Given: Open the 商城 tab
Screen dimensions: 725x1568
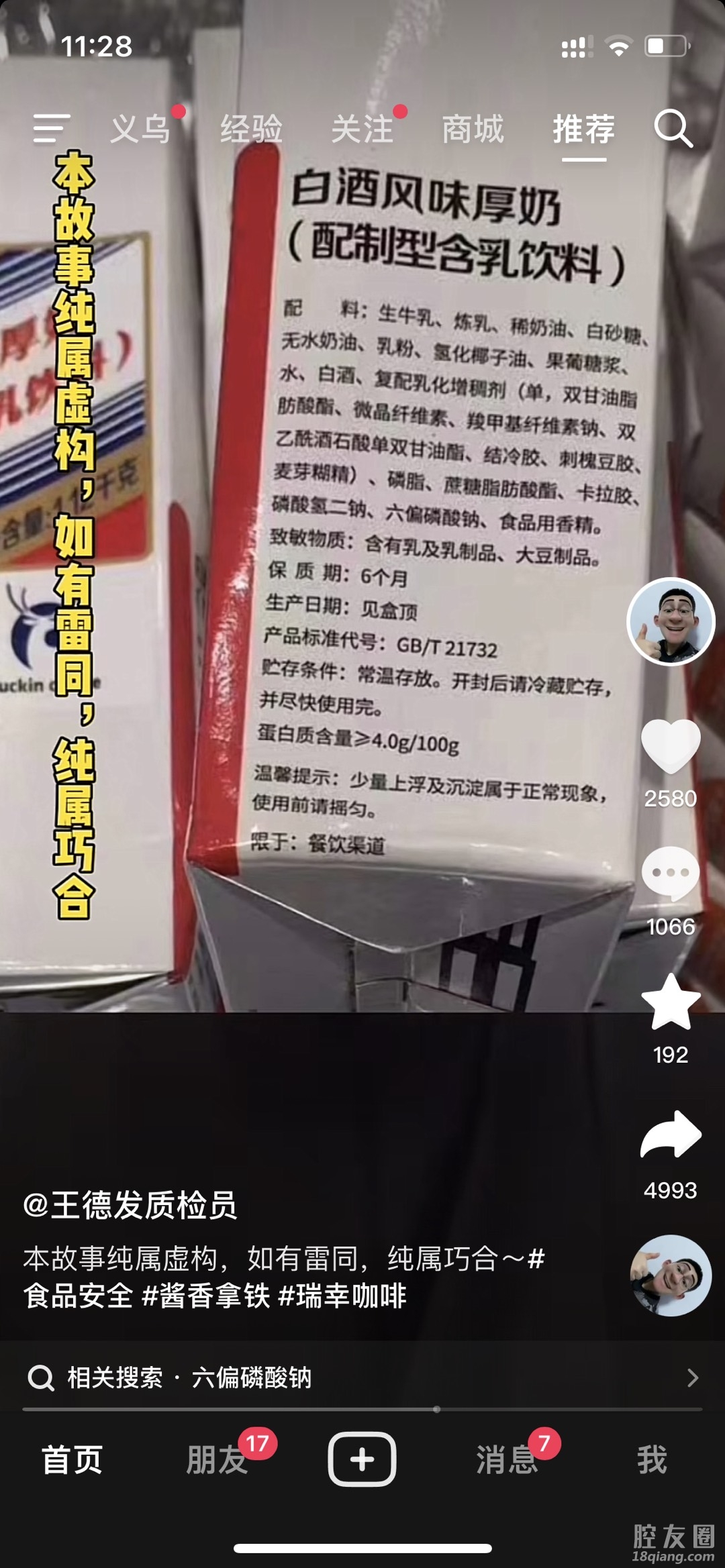Looking at the screenshot, I should click(473, 129).
